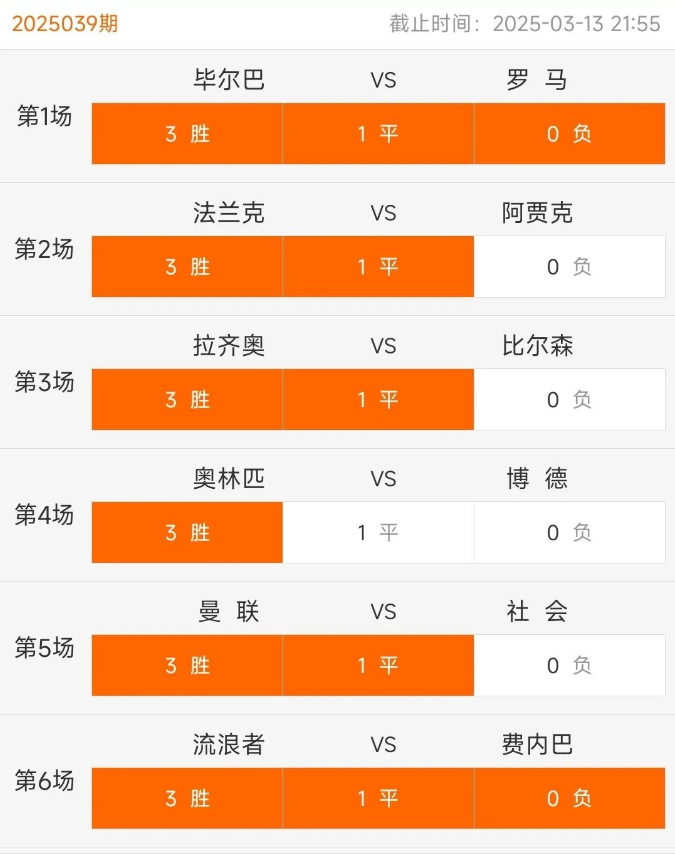Deselect 3 胜 for 拉齐奥 vs 比尔森

pyautogui.click(x=187, y=400)
